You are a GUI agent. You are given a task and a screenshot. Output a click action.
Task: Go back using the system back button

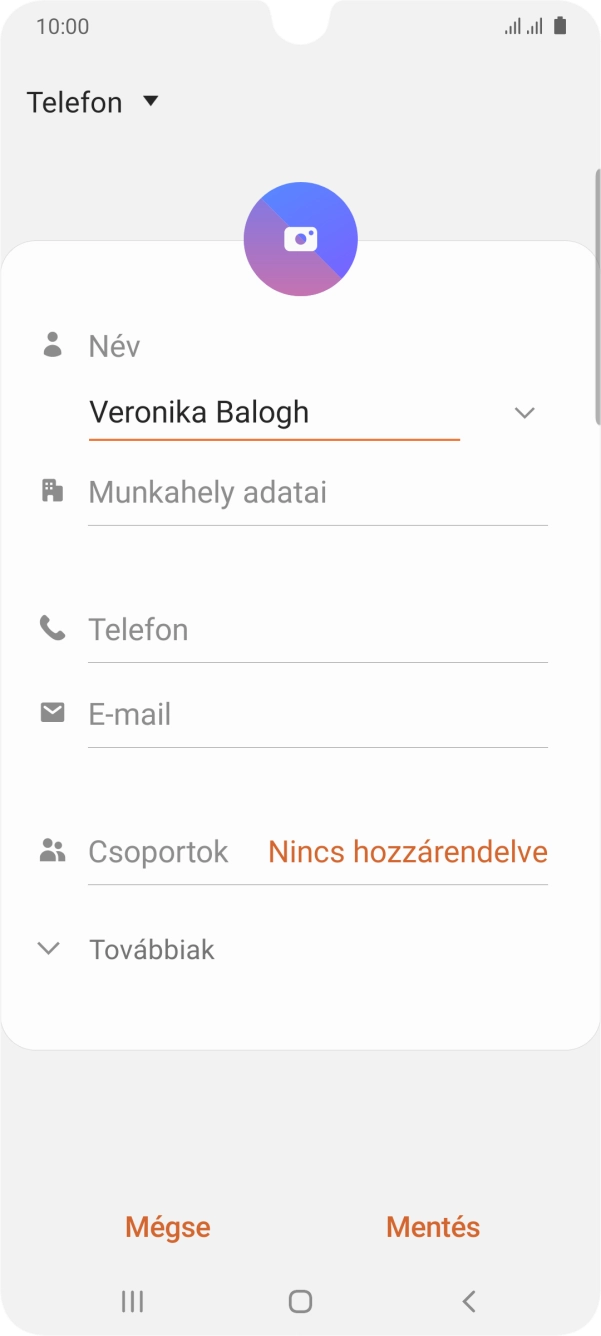[468, 1301]
